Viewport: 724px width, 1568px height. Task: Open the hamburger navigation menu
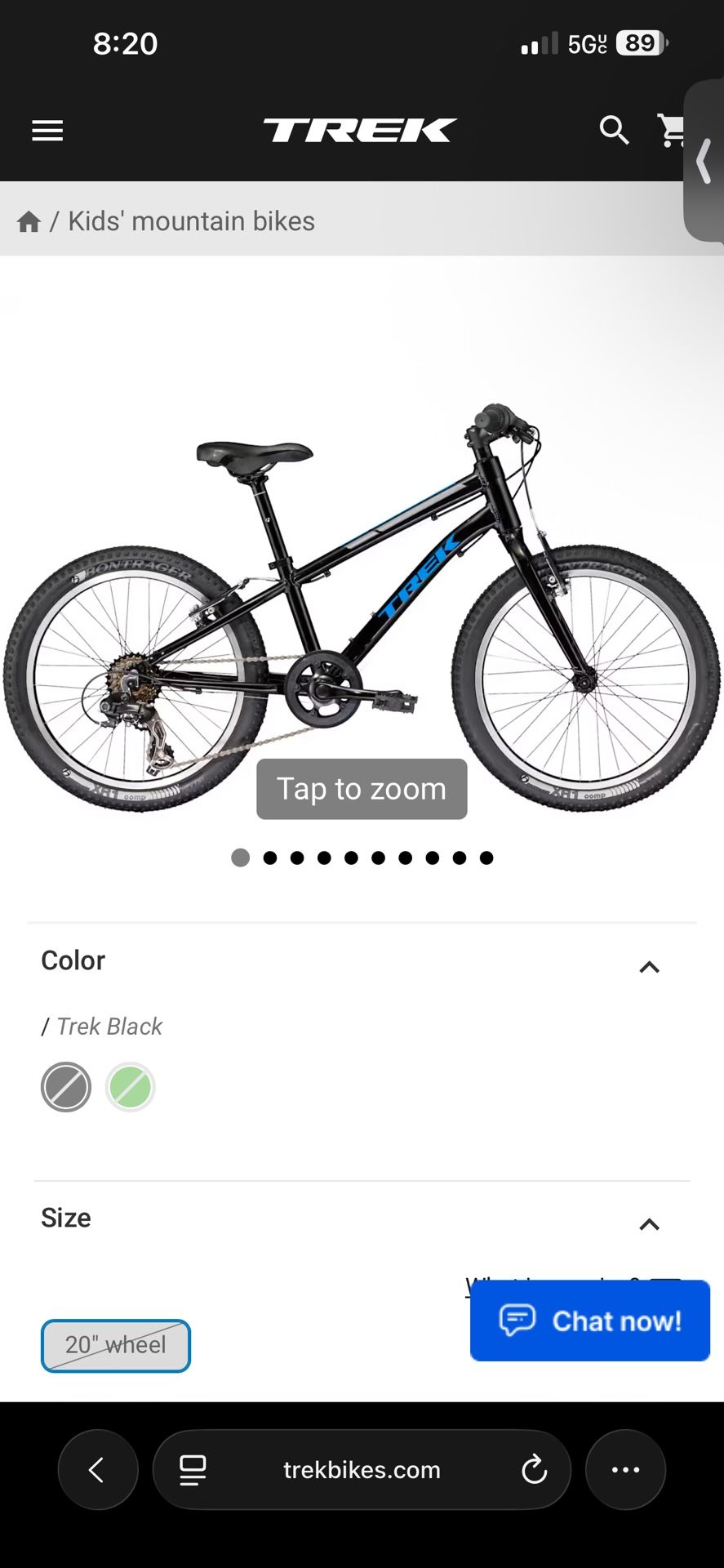tap(47, 131)
